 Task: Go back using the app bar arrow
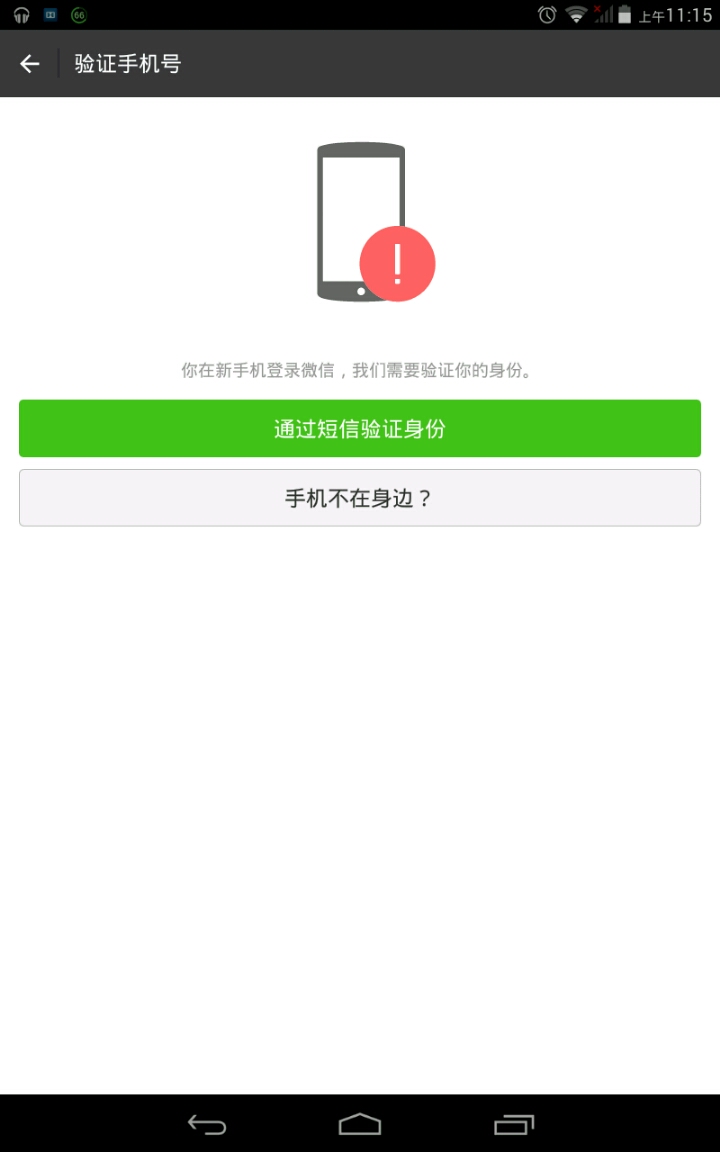coord(30,64)
